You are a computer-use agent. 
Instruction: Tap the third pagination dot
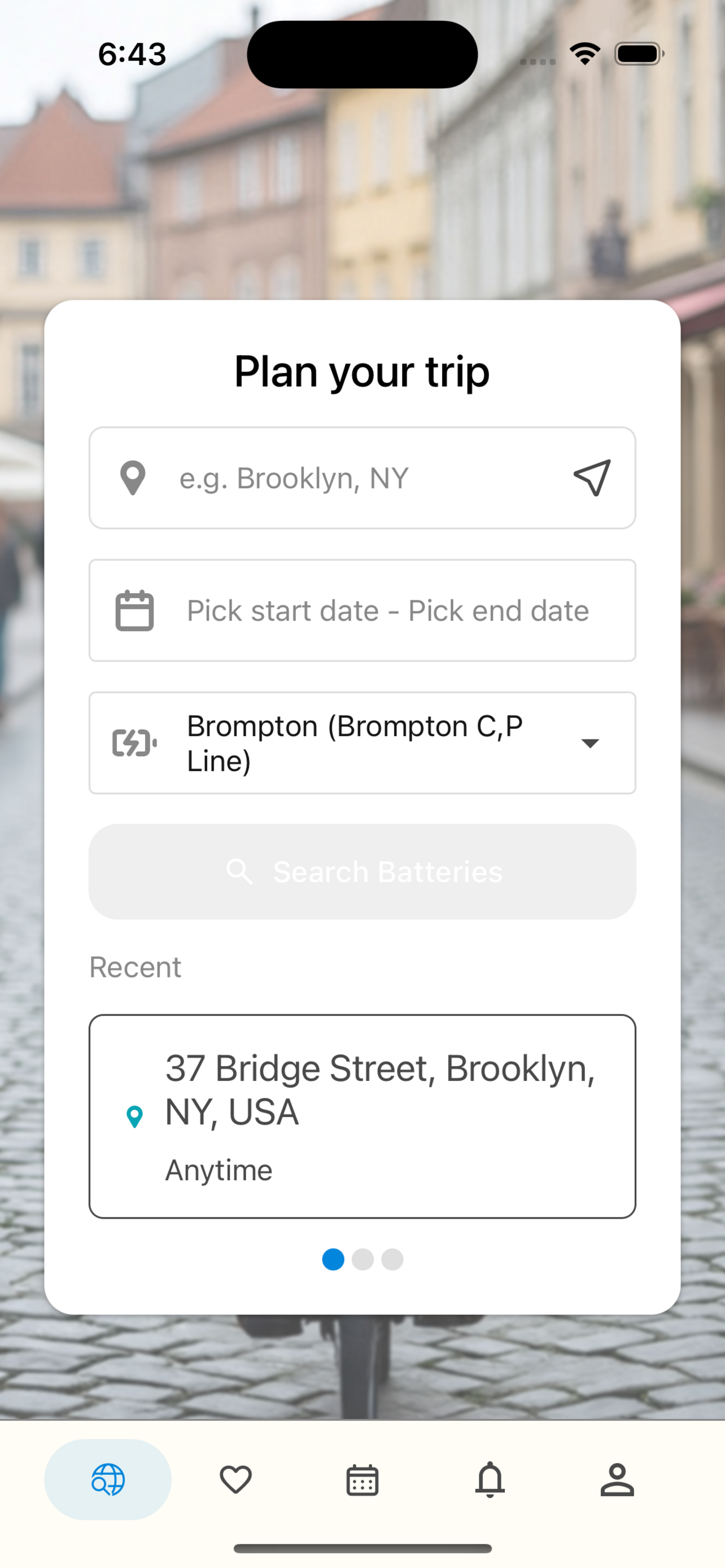(x=392, y=1260)
